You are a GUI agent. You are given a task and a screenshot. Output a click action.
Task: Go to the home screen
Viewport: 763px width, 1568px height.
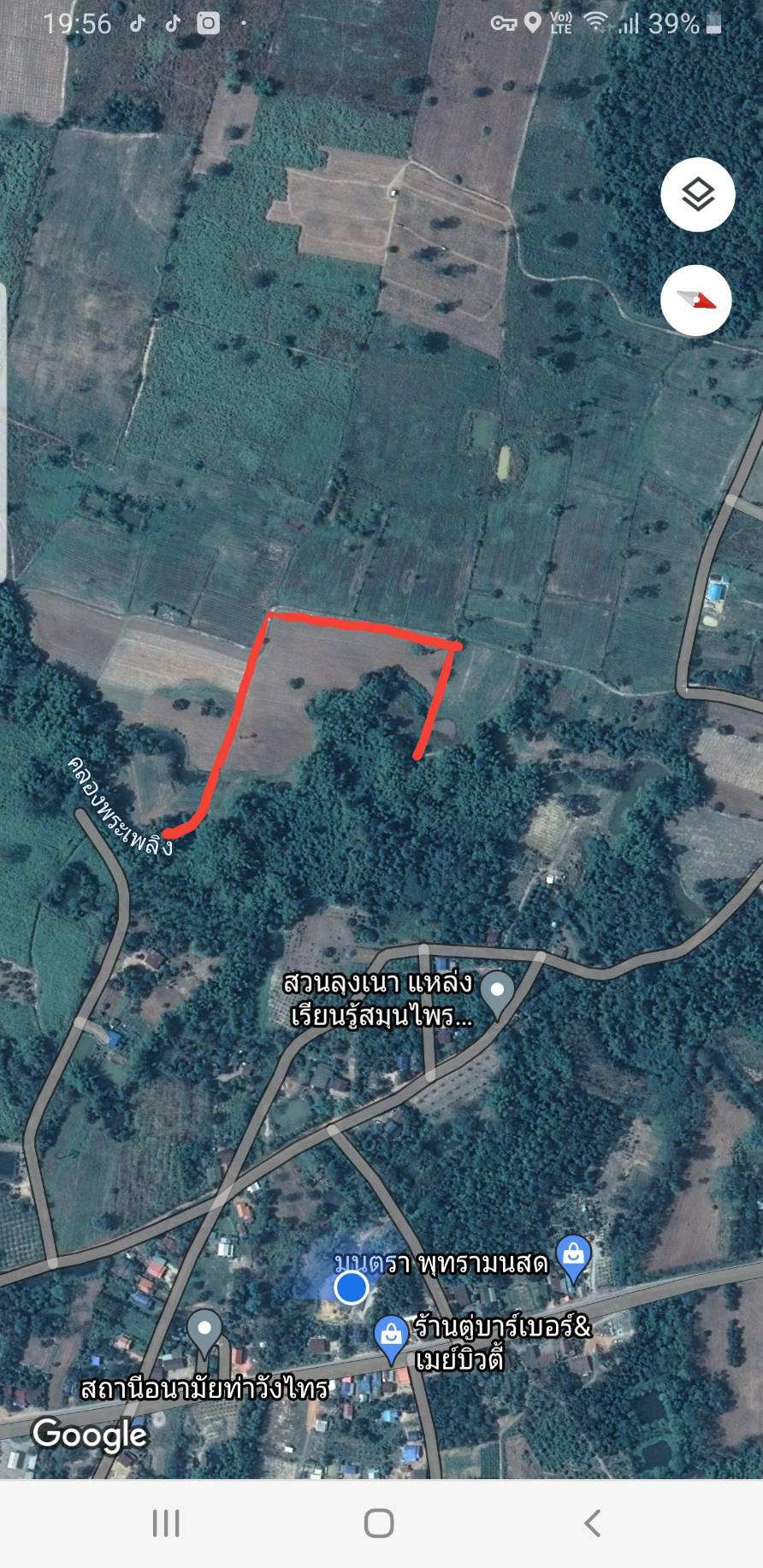[379, 1523]
